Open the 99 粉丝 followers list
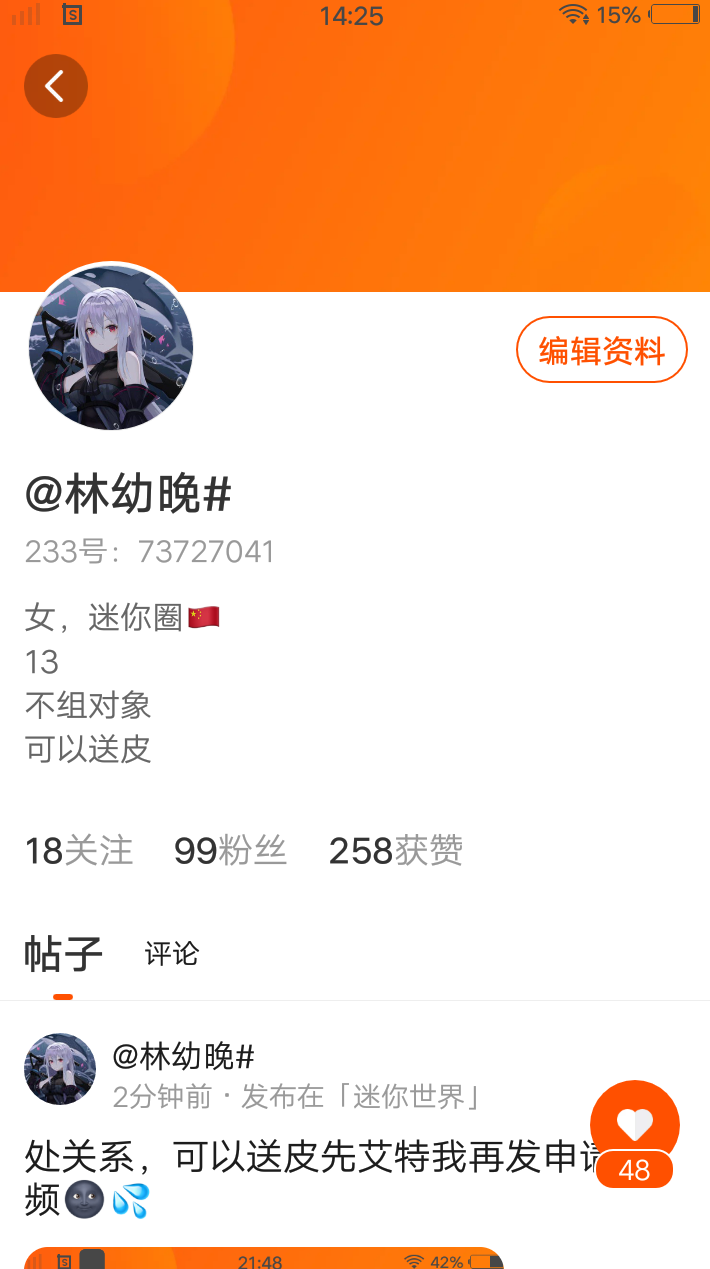The height and width of the screenshot is (1269, 710). pyautogui.click(x=230, y=851)
